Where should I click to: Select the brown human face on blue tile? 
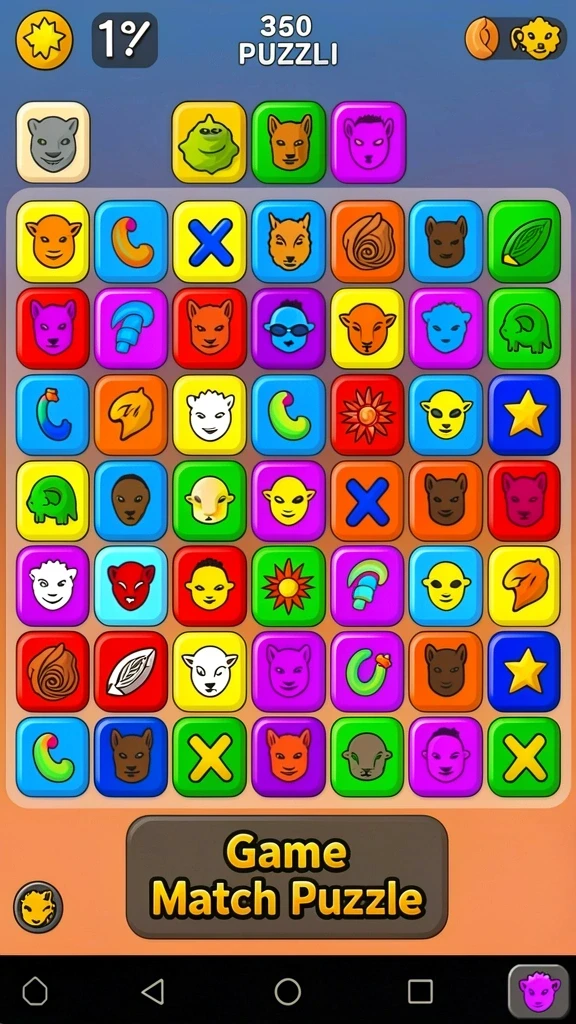pyautogui.click(x=131, y=502)
